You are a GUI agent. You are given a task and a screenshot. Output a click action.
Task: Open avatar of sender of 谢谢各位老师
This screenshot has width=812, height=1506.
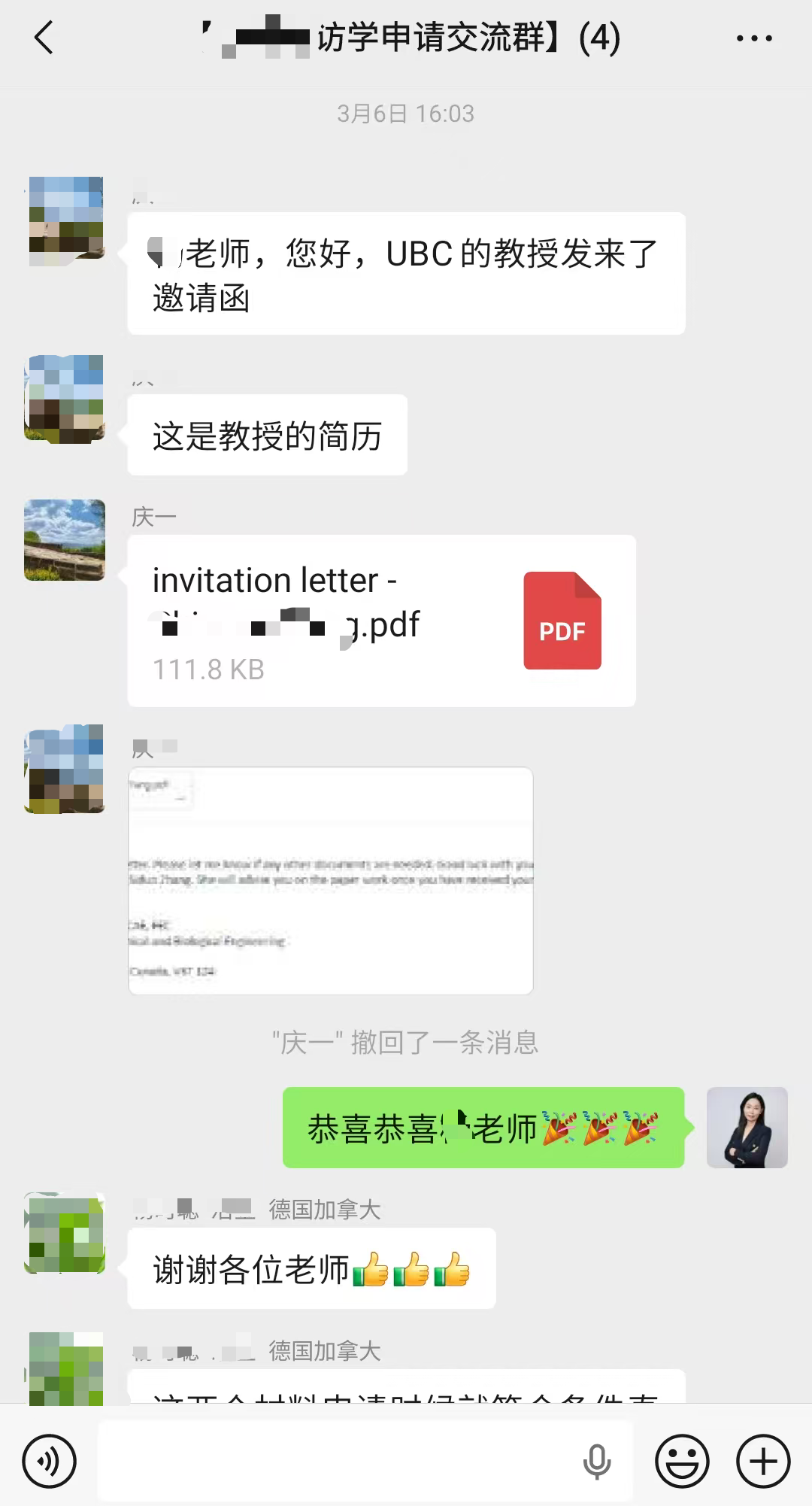click(65, 1233)
